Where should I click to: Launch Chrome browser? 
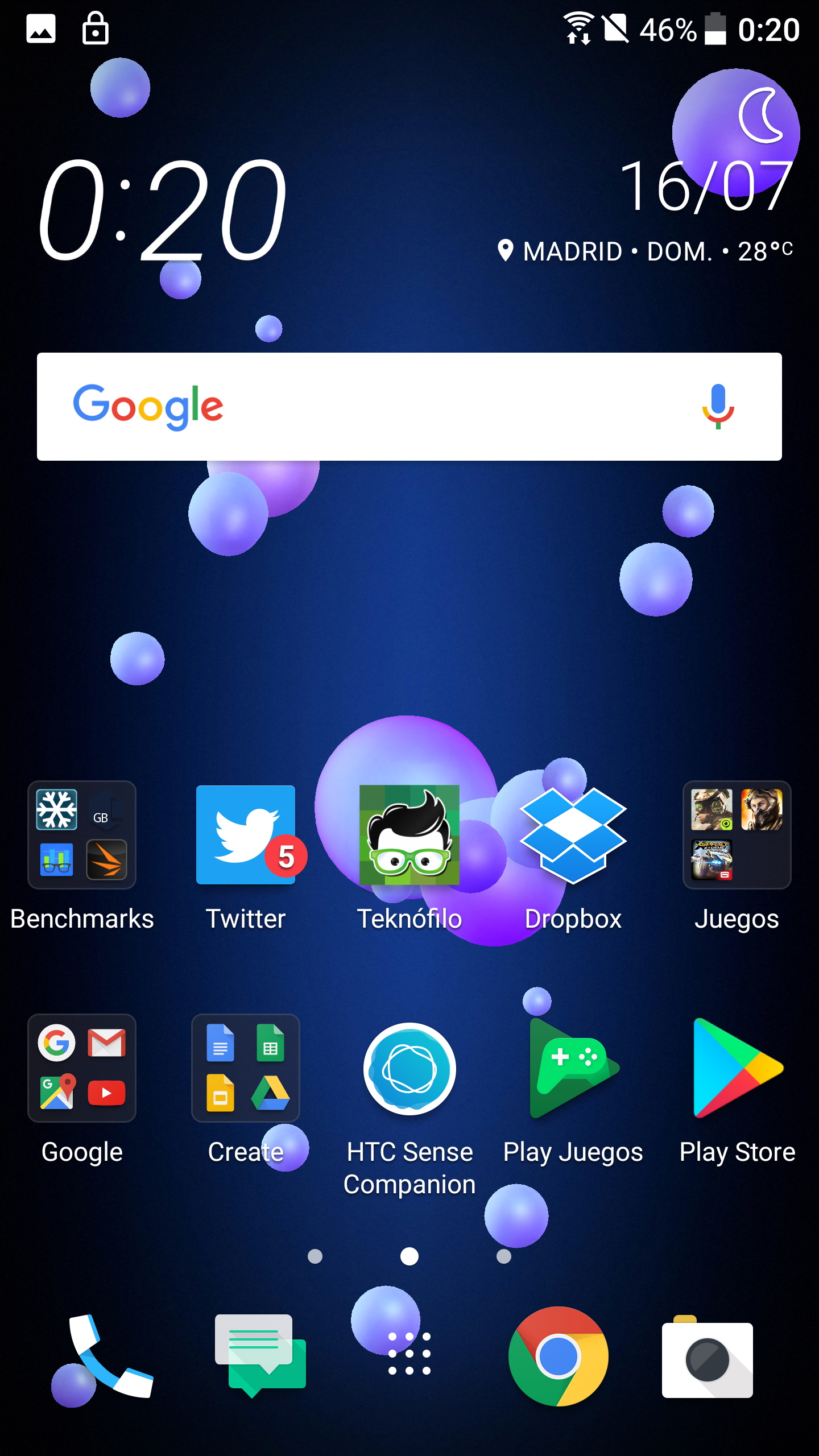click(559, 1356)
